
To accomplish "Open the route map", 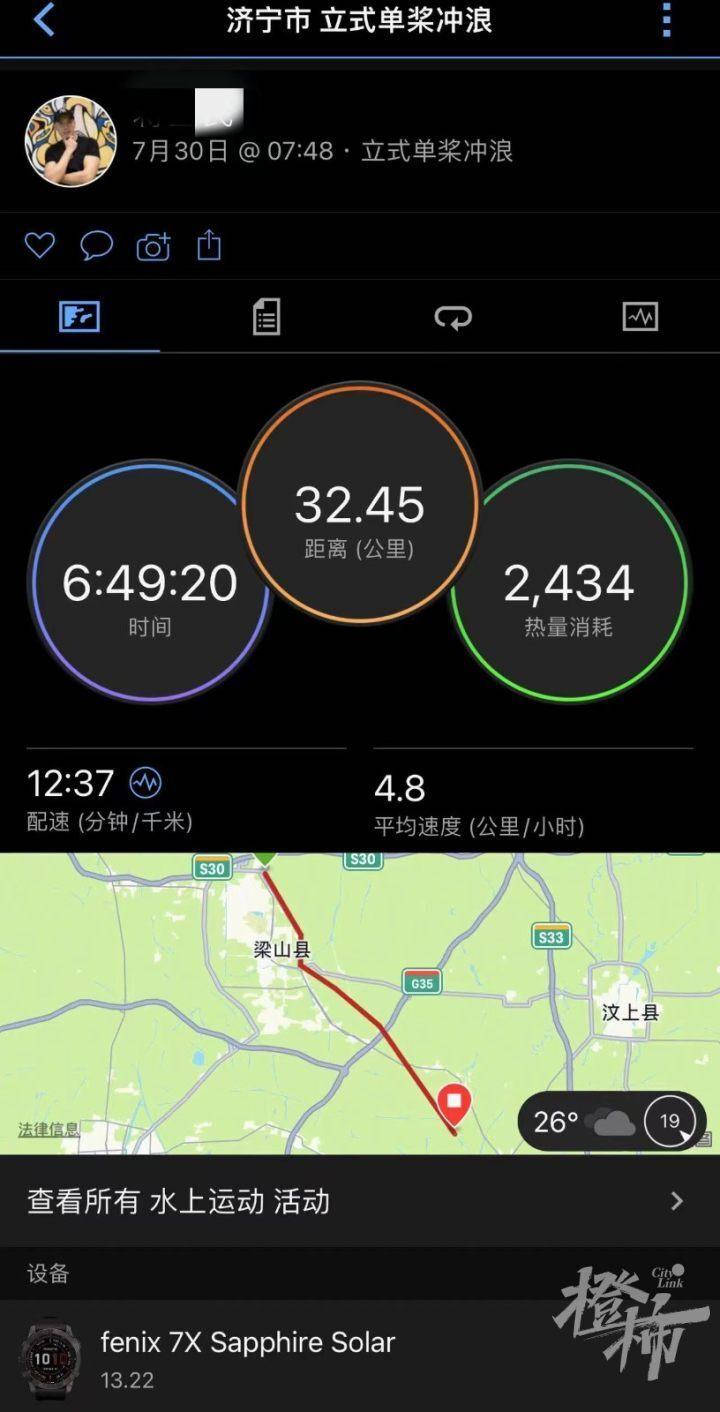I will (x=360, y=1003).
